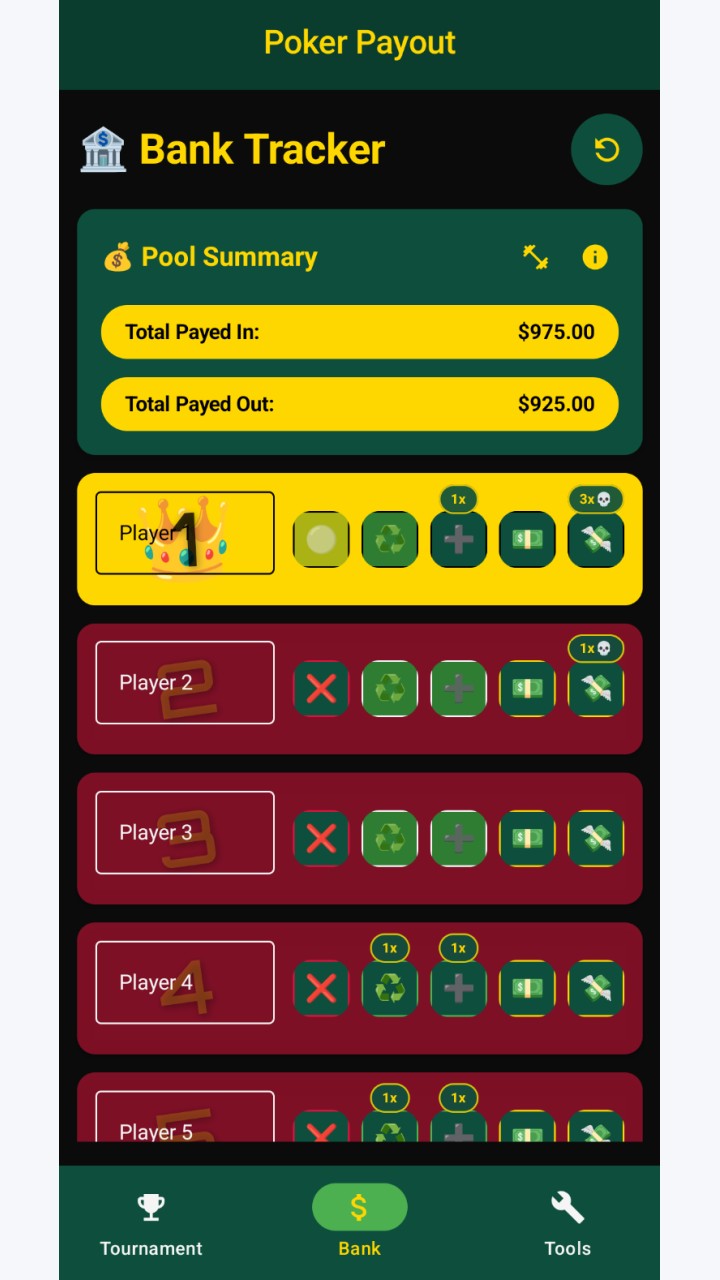Tap the flying money button for Player 4

tap(596, 989)
